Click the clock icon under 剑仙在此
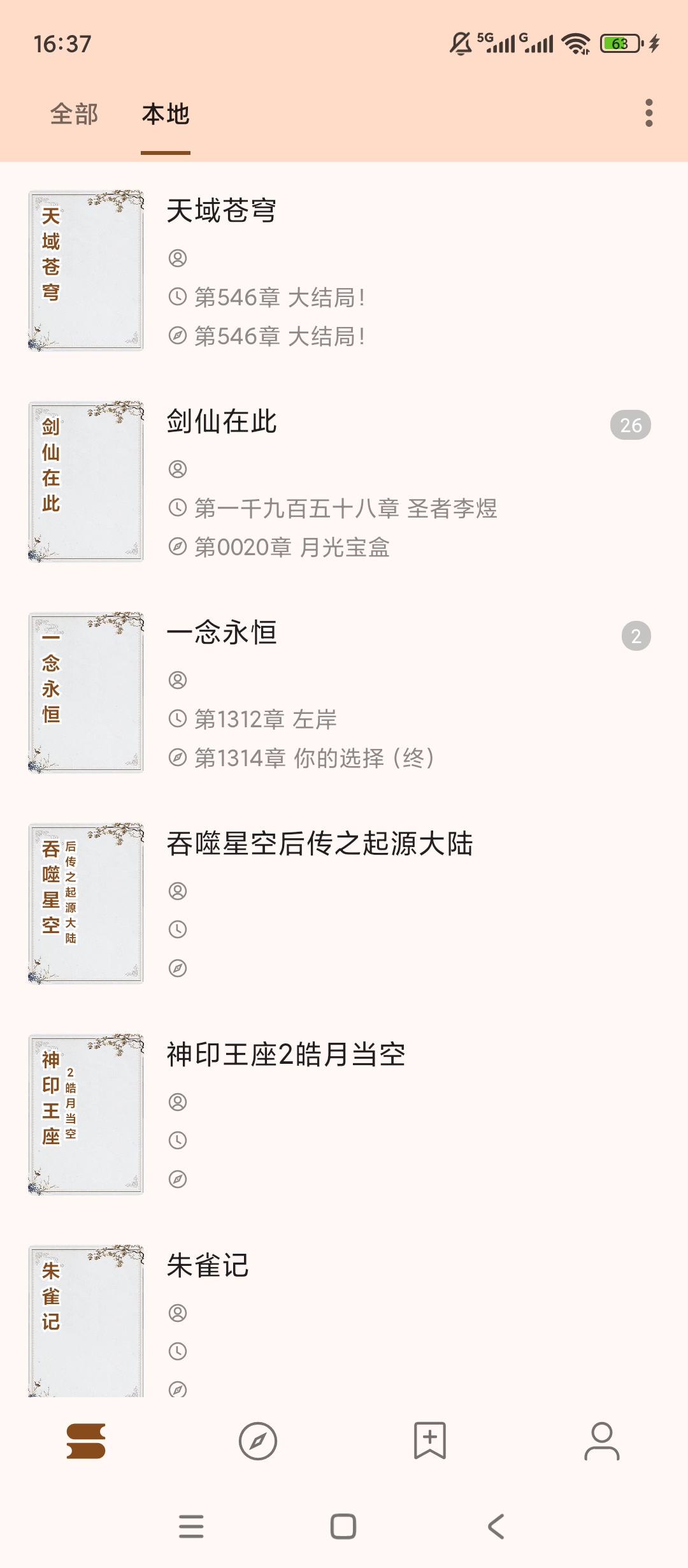Screen dimensions: 688x1568 (178, 509)
